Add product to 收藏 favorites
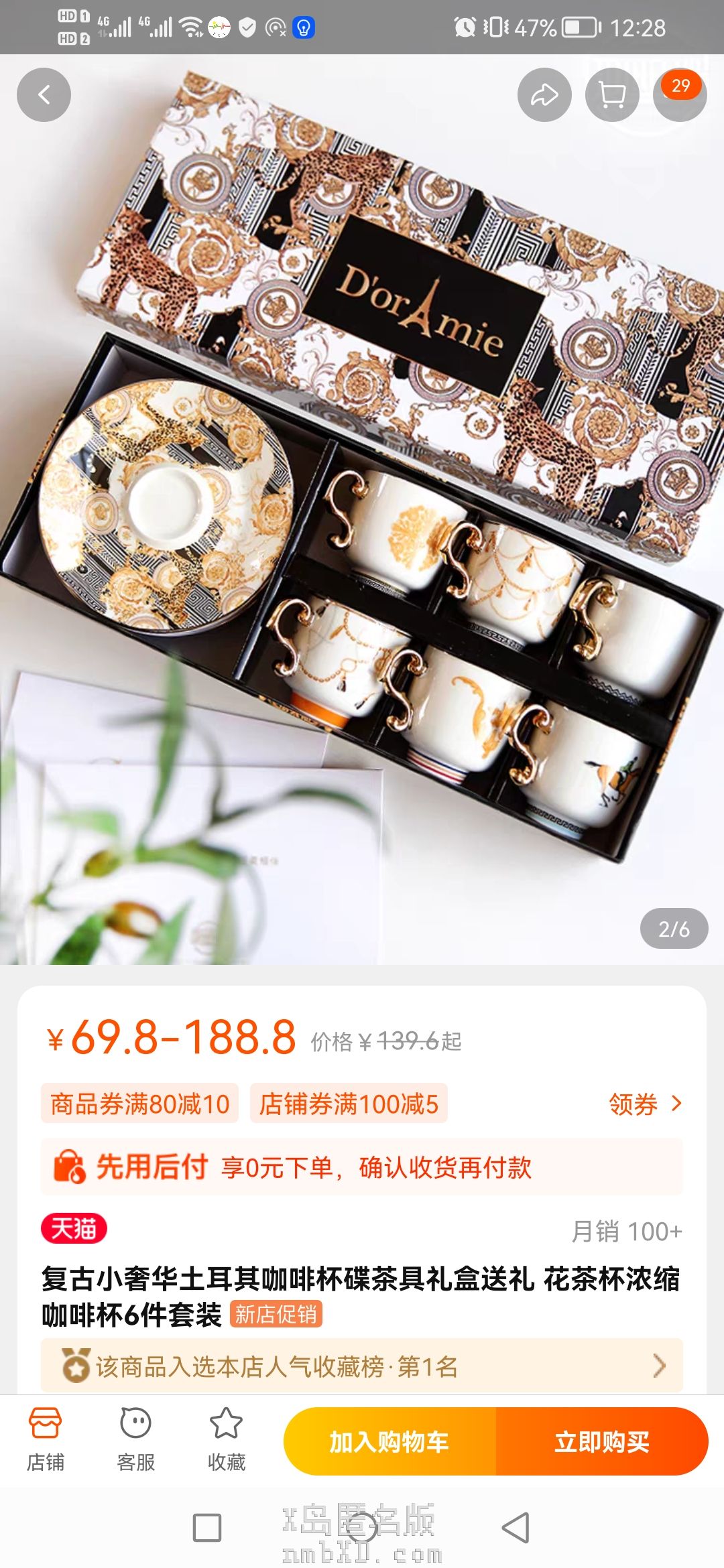The width and height of the screenshot is (724, 1568). click(226, 1439)
